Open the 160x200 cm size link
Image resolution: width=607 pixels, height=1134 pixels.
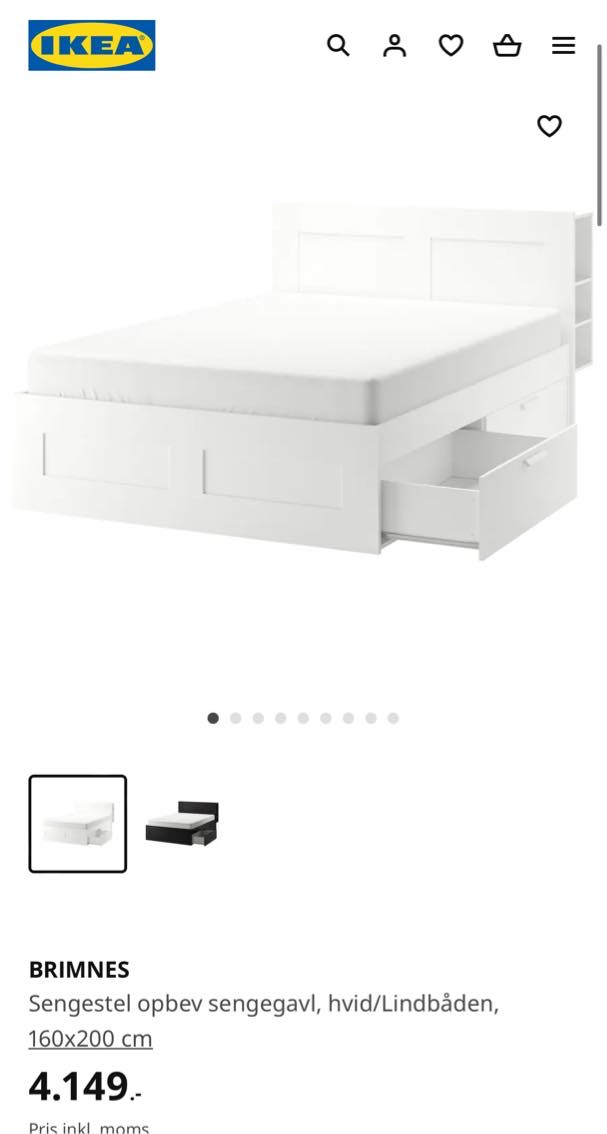[90, 1038]
